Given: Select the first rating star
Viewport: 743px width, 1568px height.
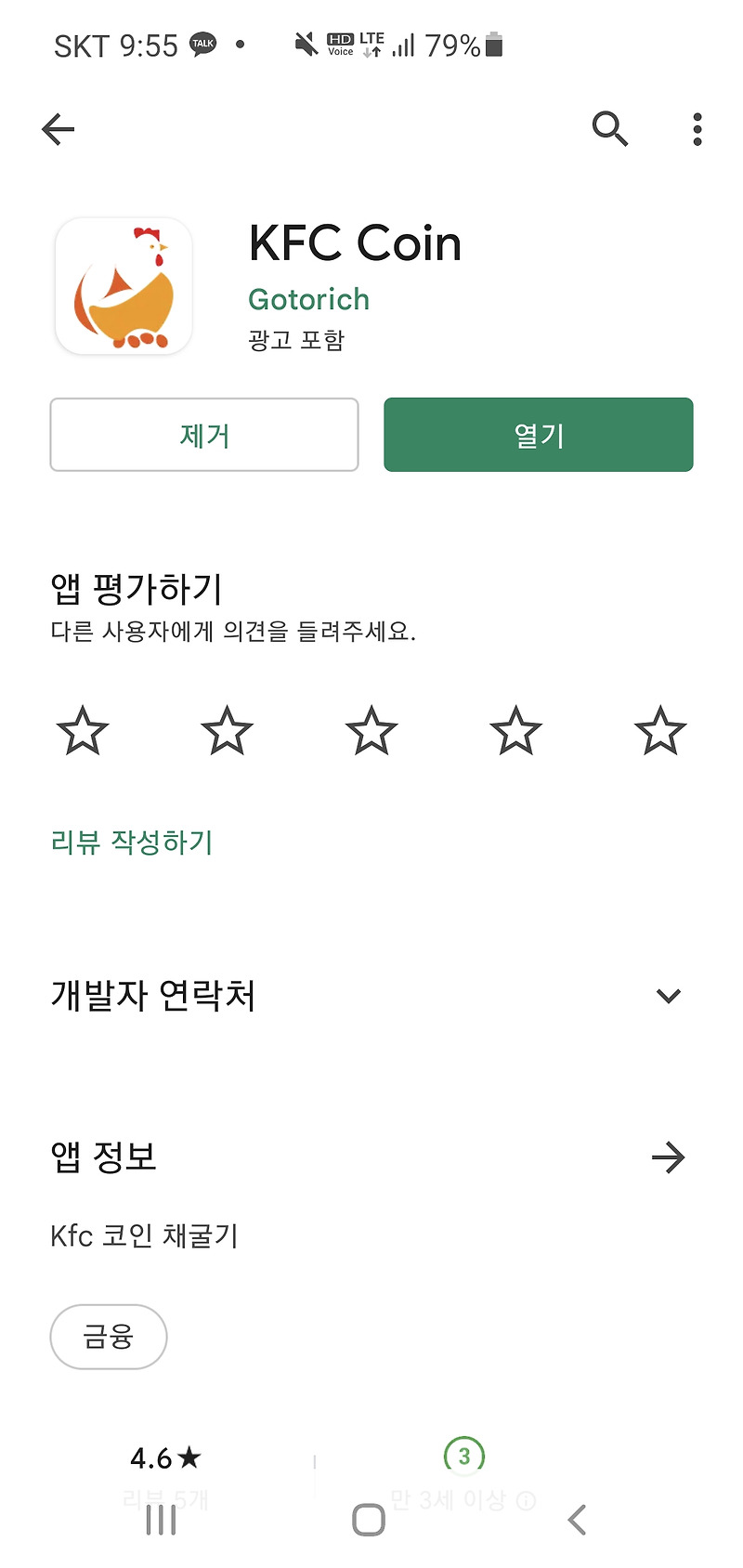Looking at the screenshot, I should (83, 732).
